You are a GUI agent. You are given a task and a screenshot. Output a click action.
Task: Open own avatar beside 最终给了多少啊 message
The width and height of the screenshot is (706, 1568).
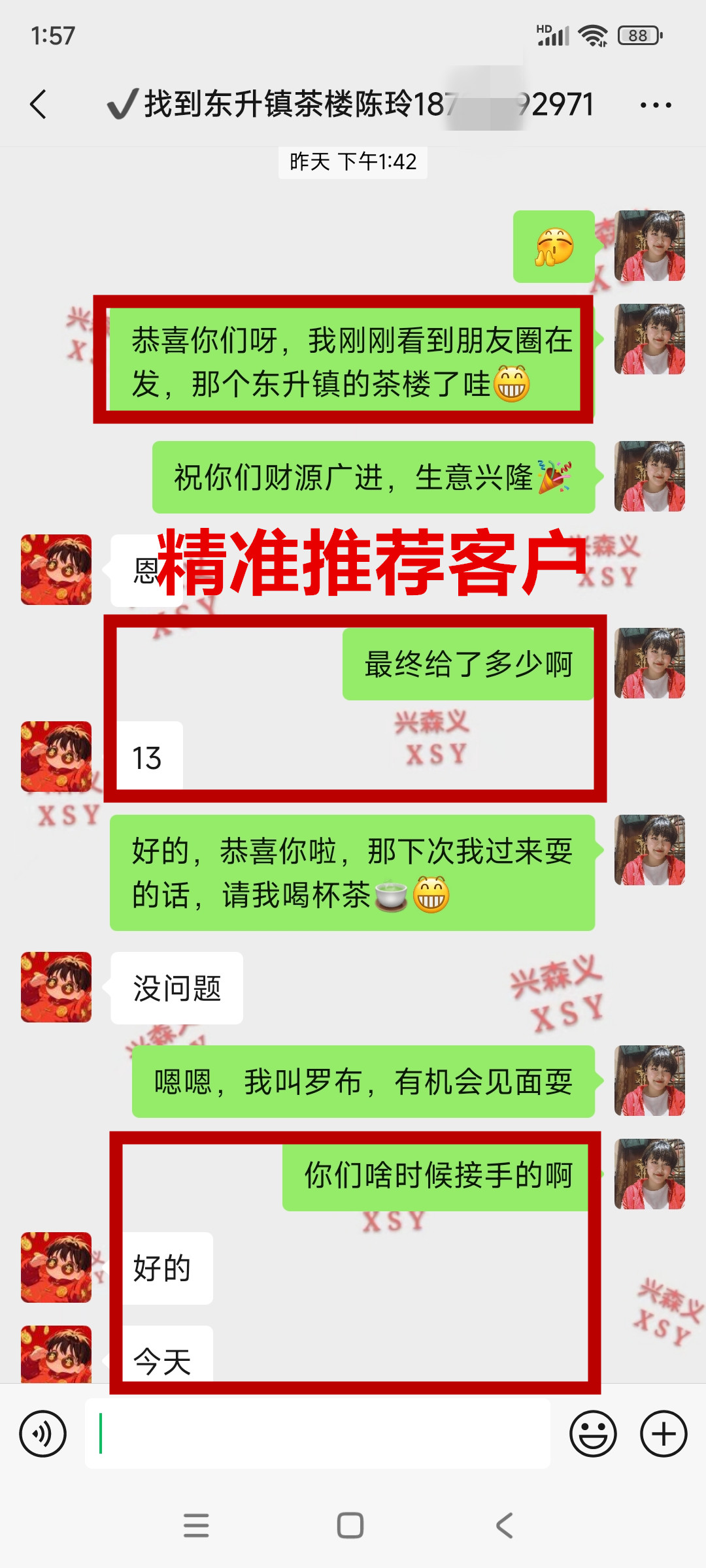coord(649,663)
